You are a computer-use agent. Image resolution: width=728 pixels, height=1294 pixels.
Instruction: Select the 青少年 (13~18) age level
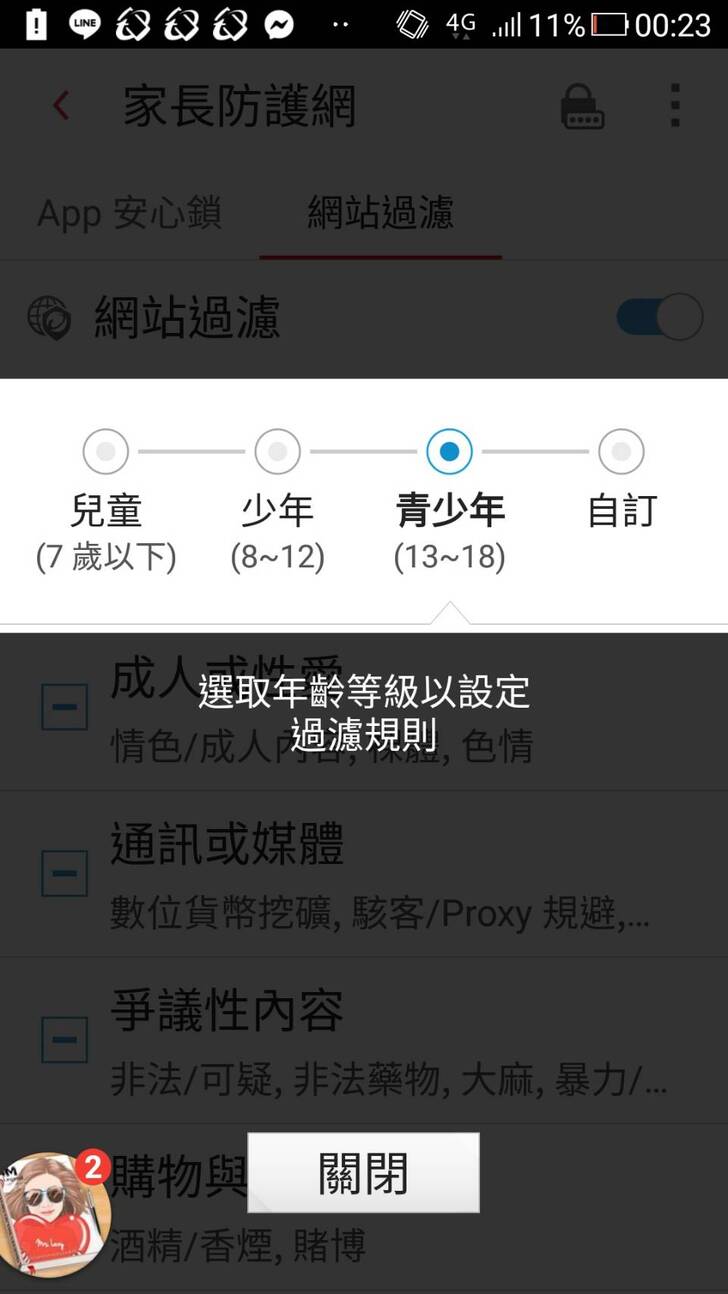coord(449,452)
